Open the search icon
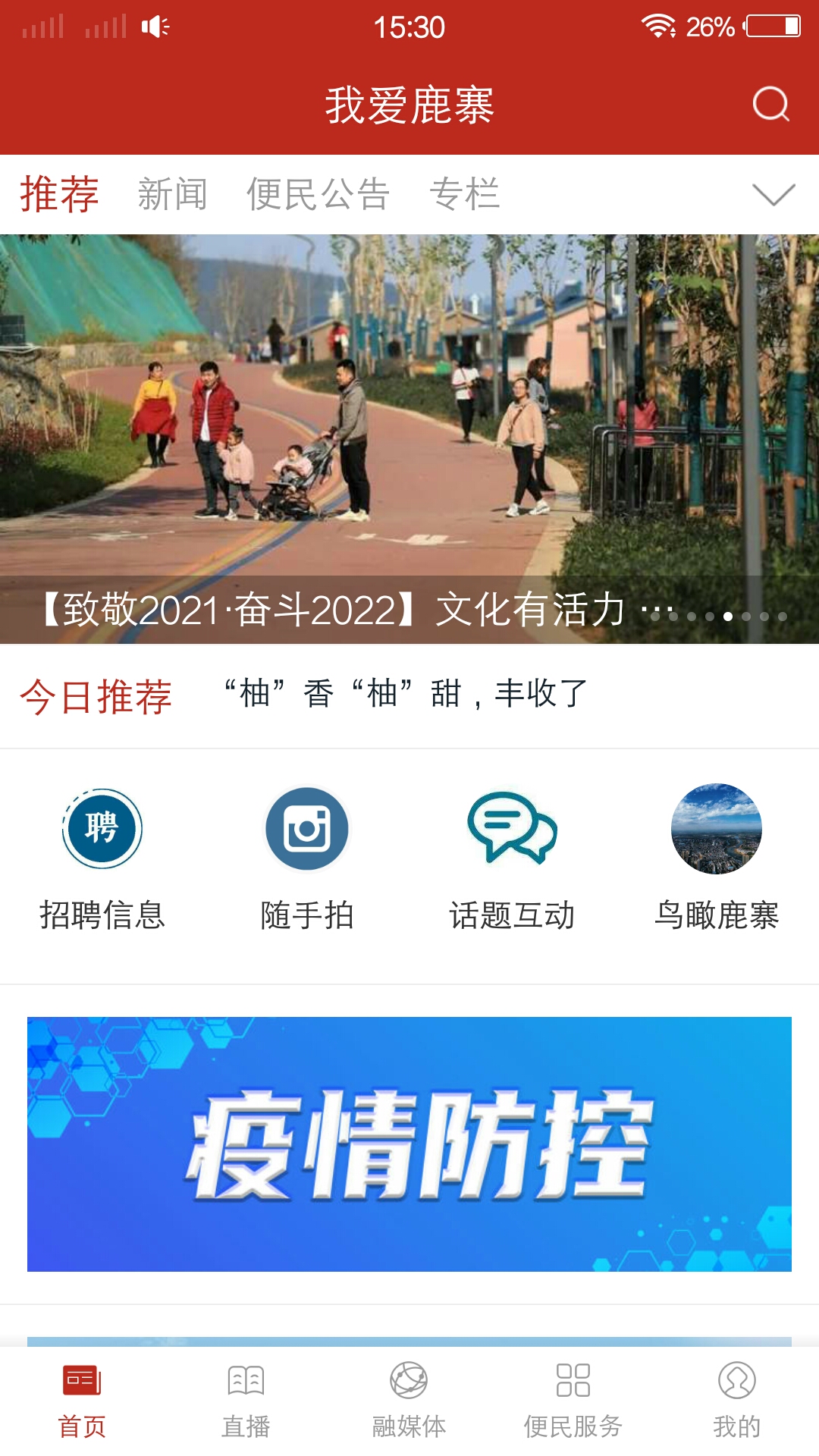819x1456 pixels. click(770, 105)
